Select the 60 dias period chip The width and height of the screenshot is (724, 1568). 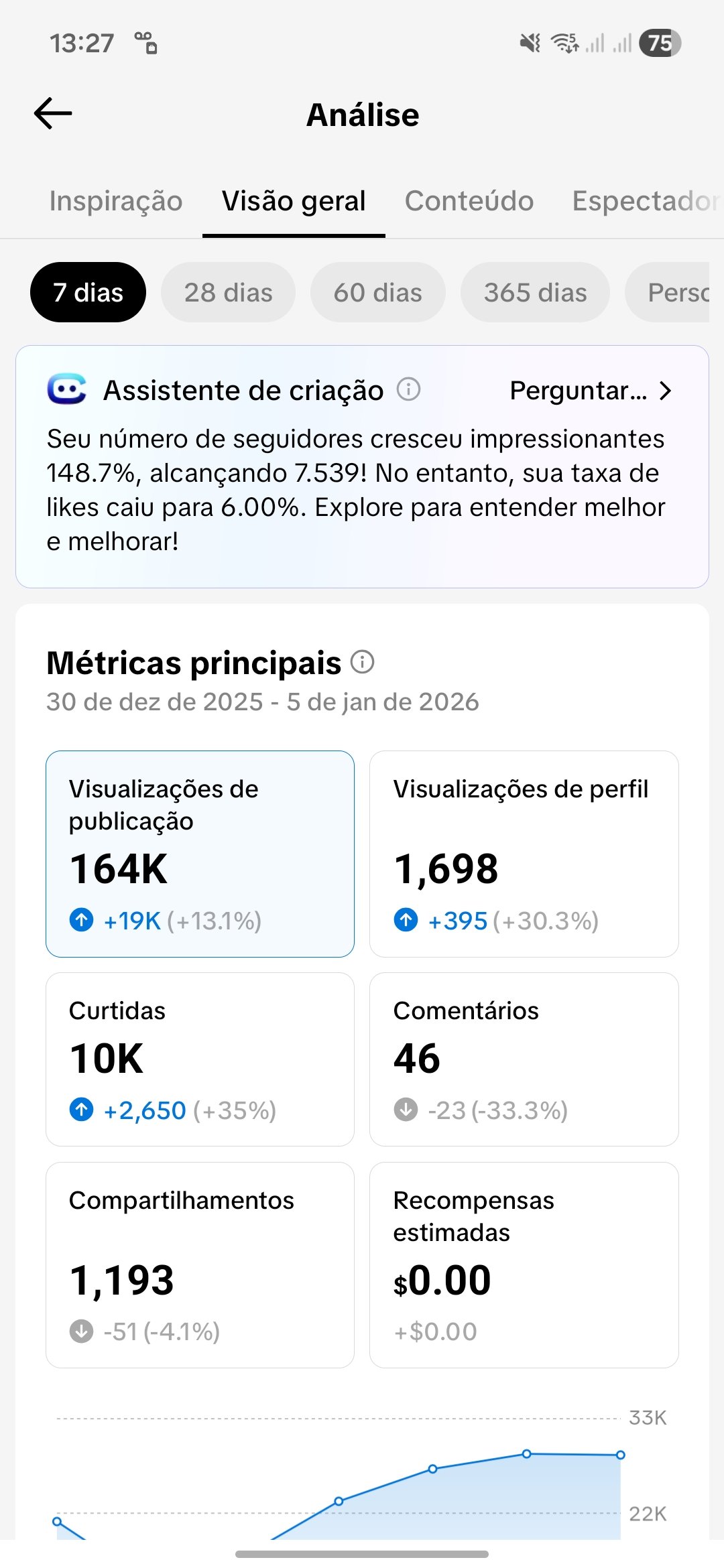[377, 293]
